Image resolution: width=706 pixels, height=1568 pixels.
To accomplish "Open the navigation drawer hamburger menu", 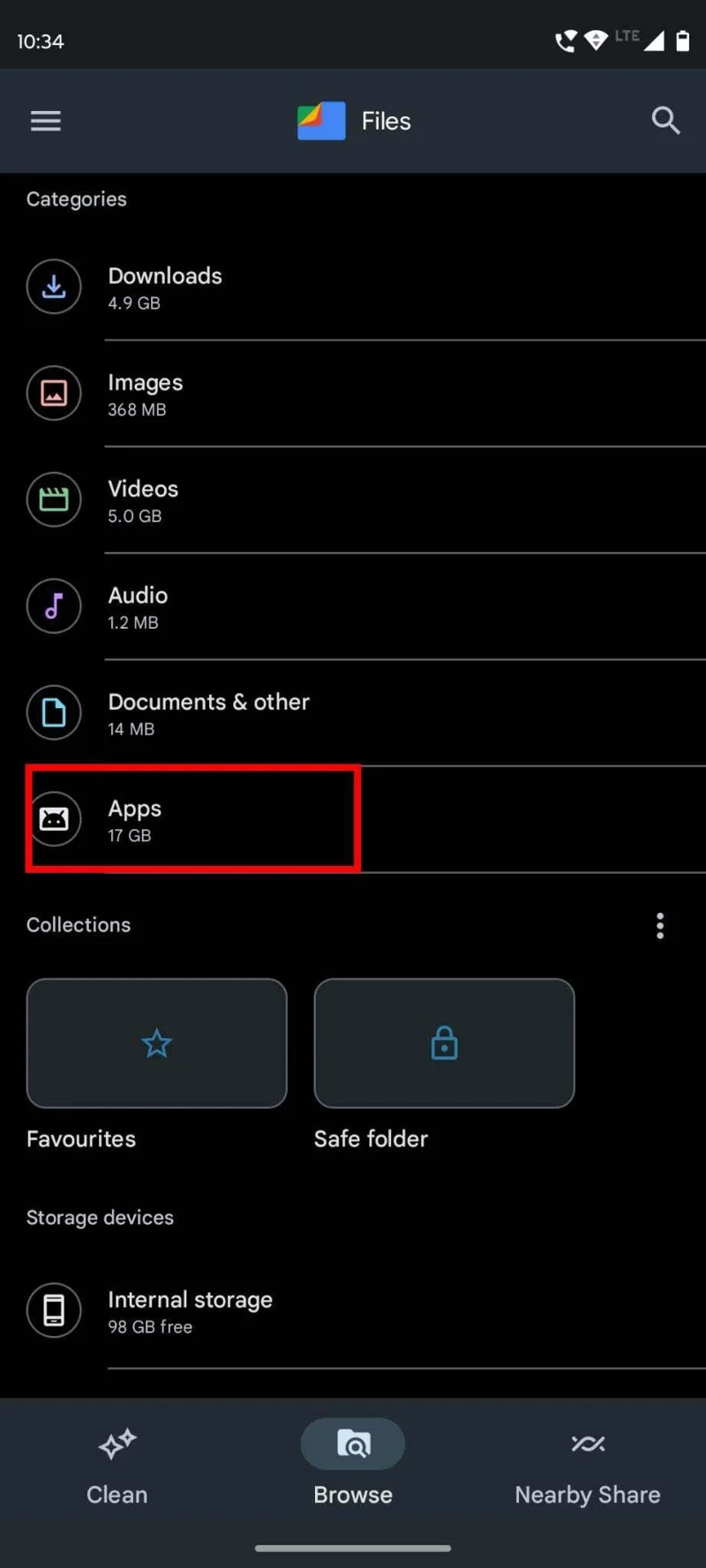I will click(x=45, y=121).
